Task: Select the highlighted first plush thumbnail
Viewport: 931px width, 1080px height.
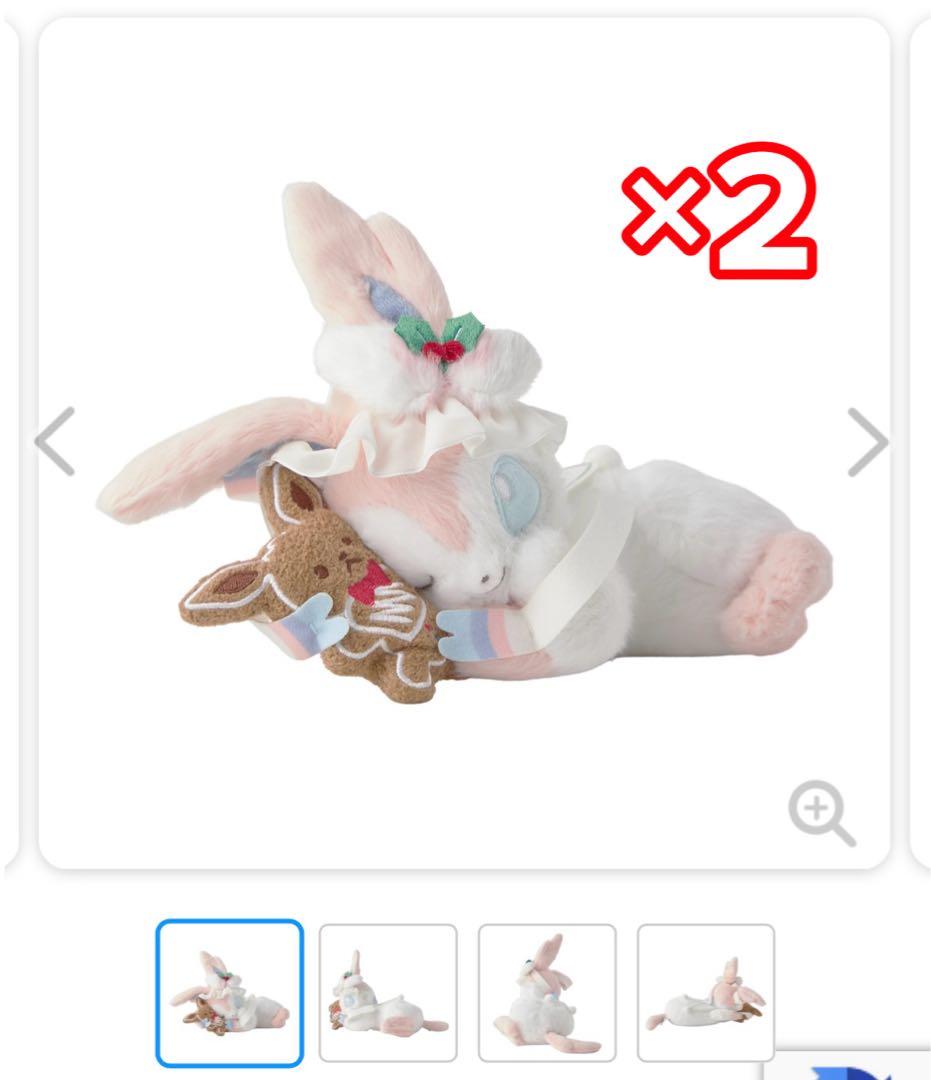Action: 229,992
